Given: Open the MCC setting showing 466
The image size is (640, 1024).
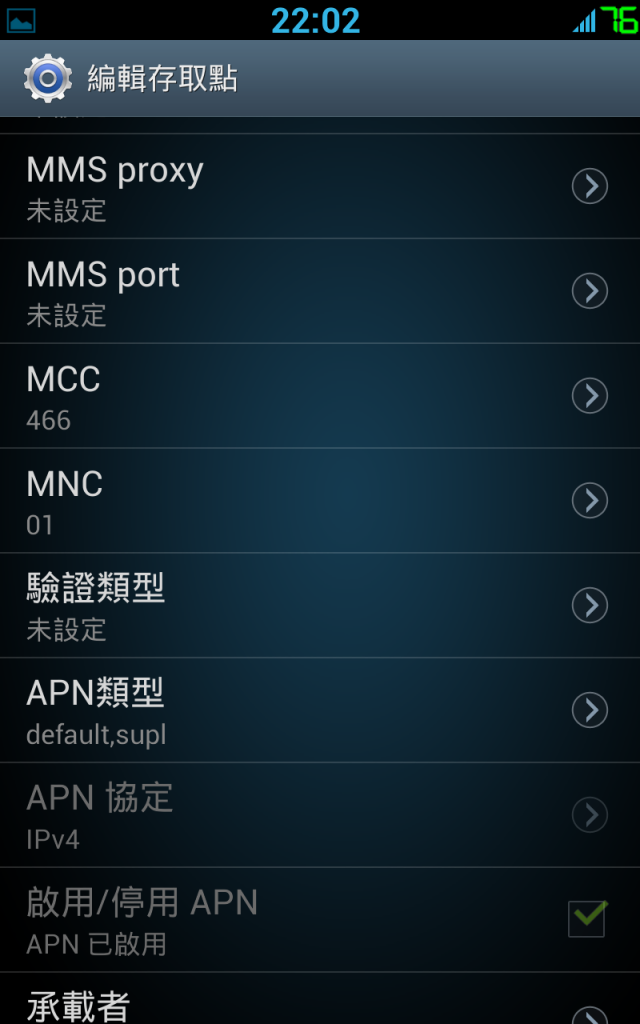Looking at the screenshot, I should click(320, 396).
